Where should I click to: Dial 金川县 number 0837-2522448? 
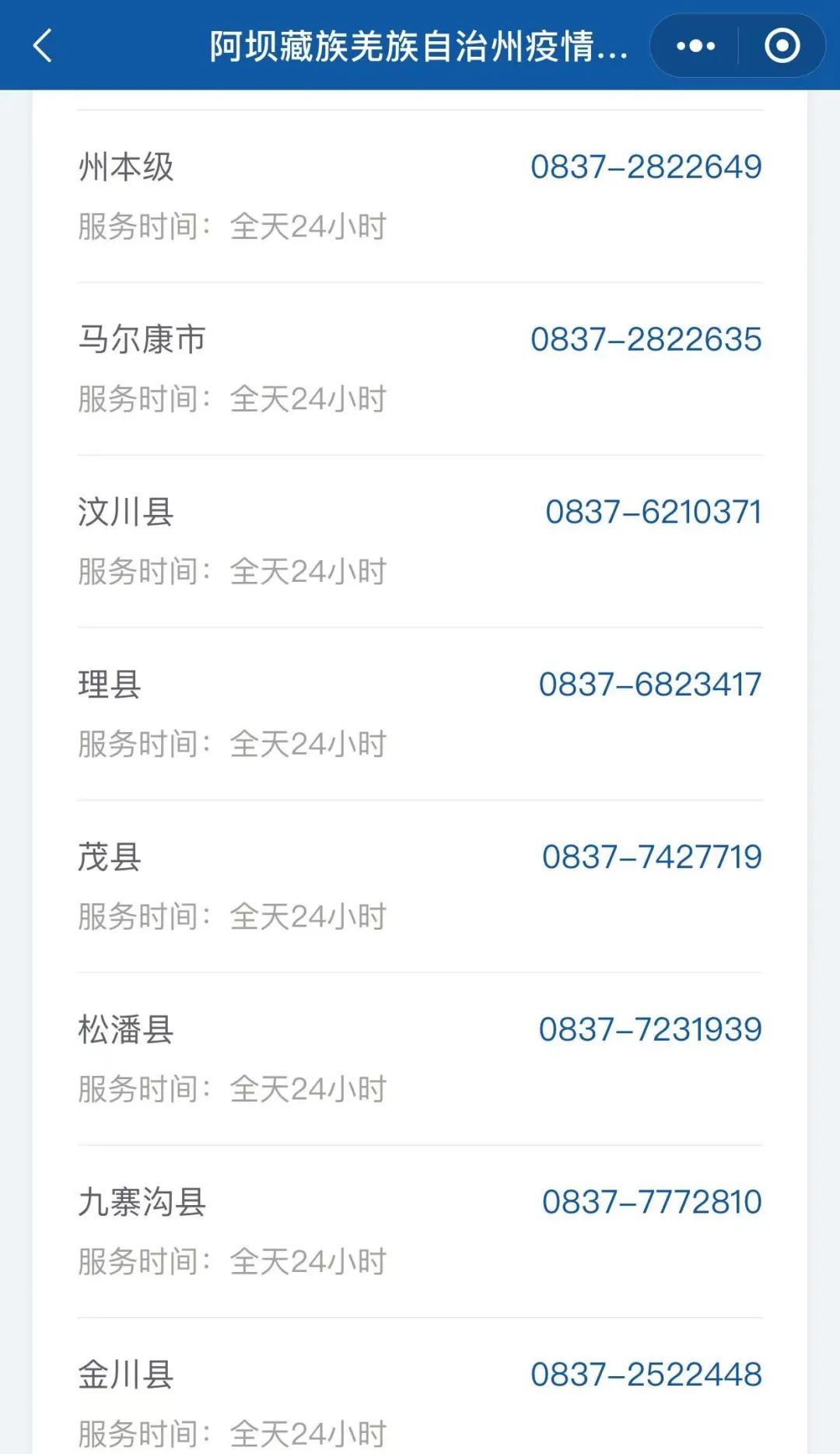coord(646,1375)
